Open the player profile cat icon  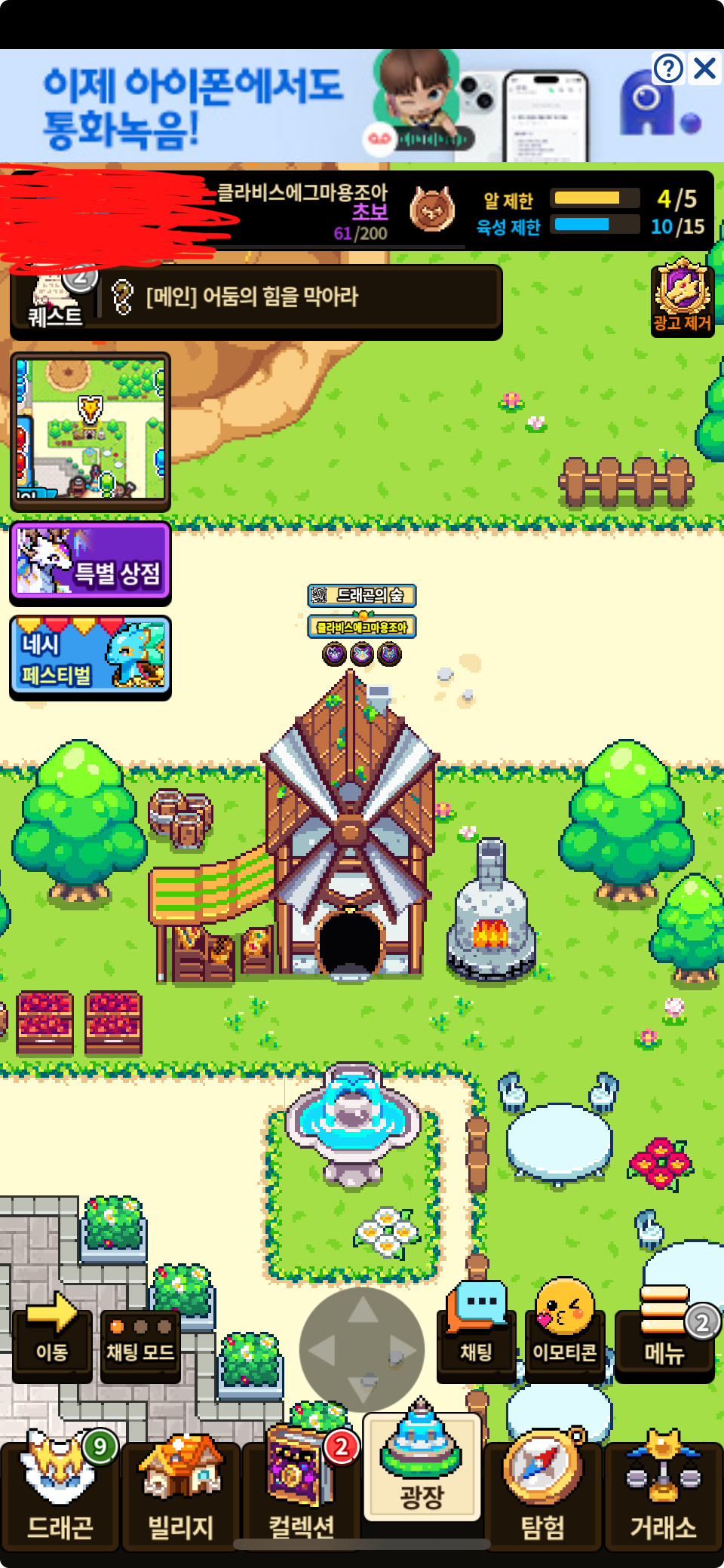[432, 210]
